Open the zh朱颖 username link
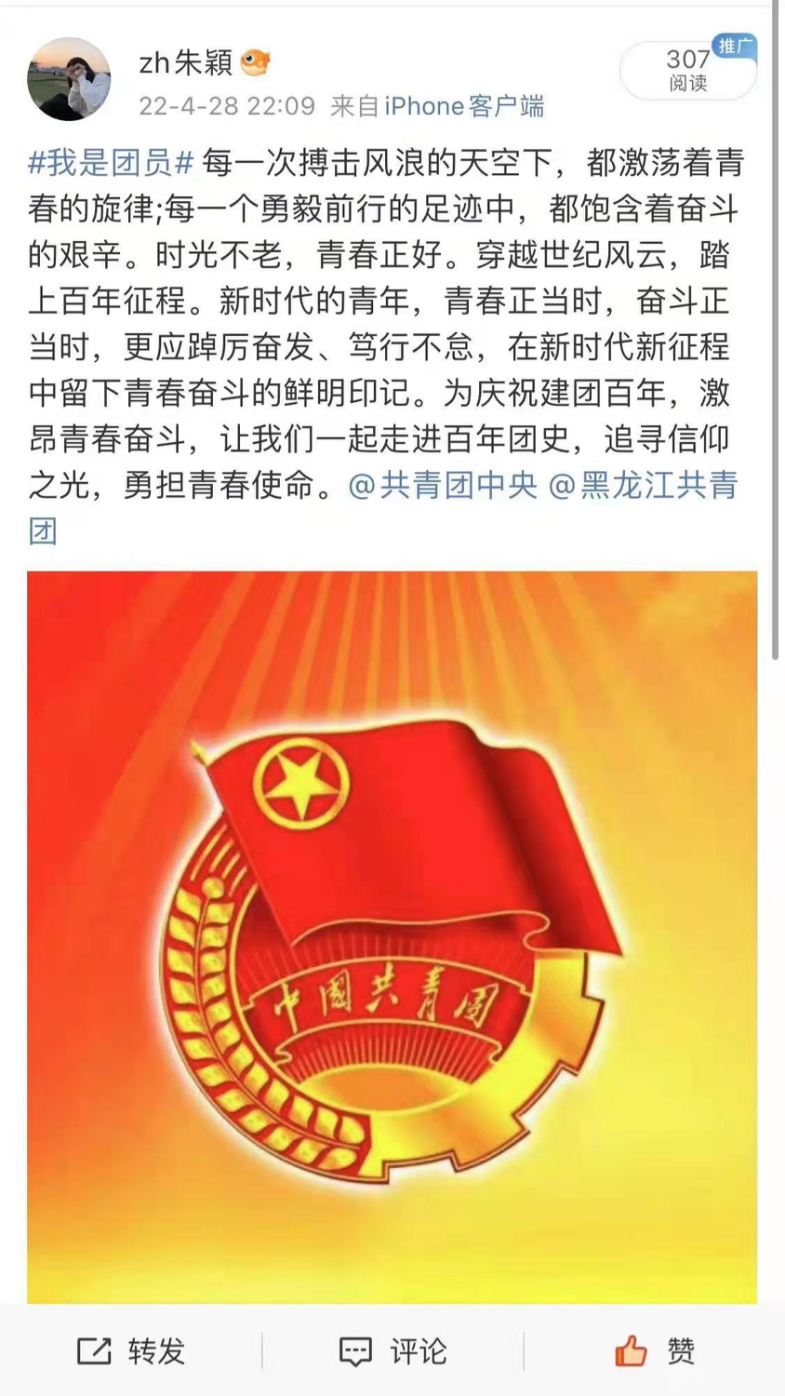 (186, 62)
